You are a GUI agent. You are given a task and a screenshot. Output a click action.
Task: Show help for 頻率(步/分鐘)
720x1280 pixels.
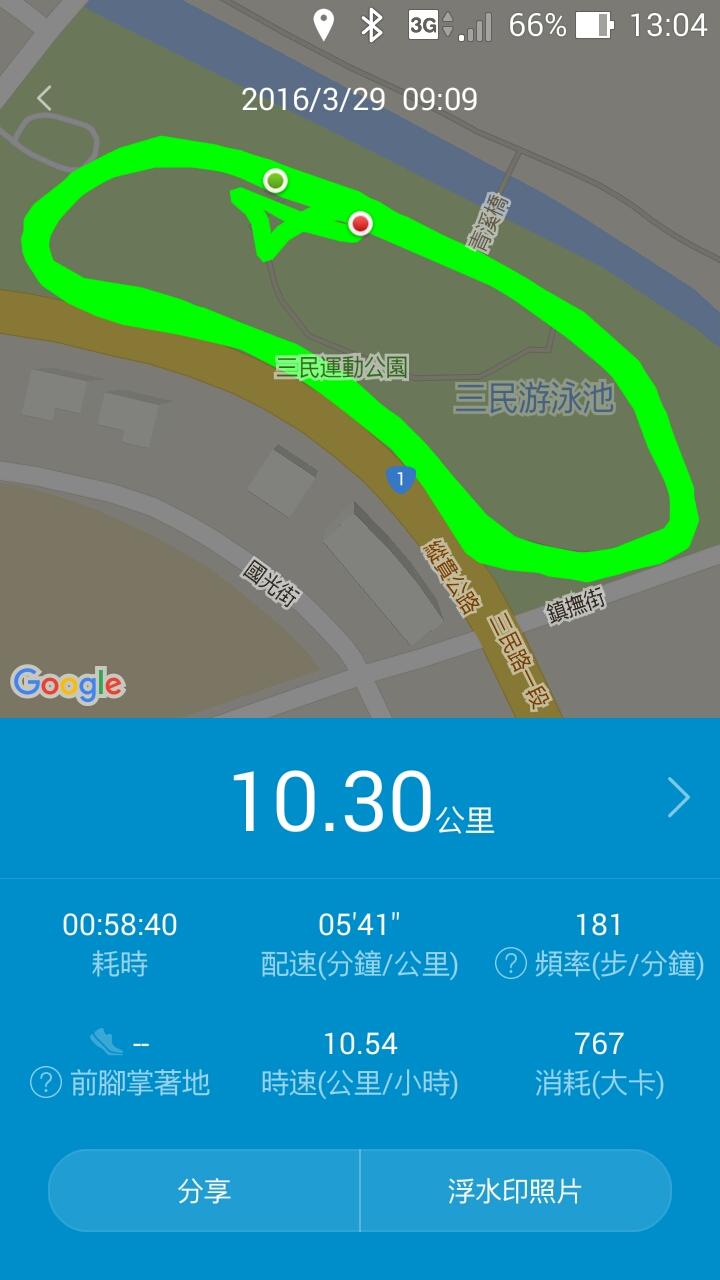coord(511,965)
